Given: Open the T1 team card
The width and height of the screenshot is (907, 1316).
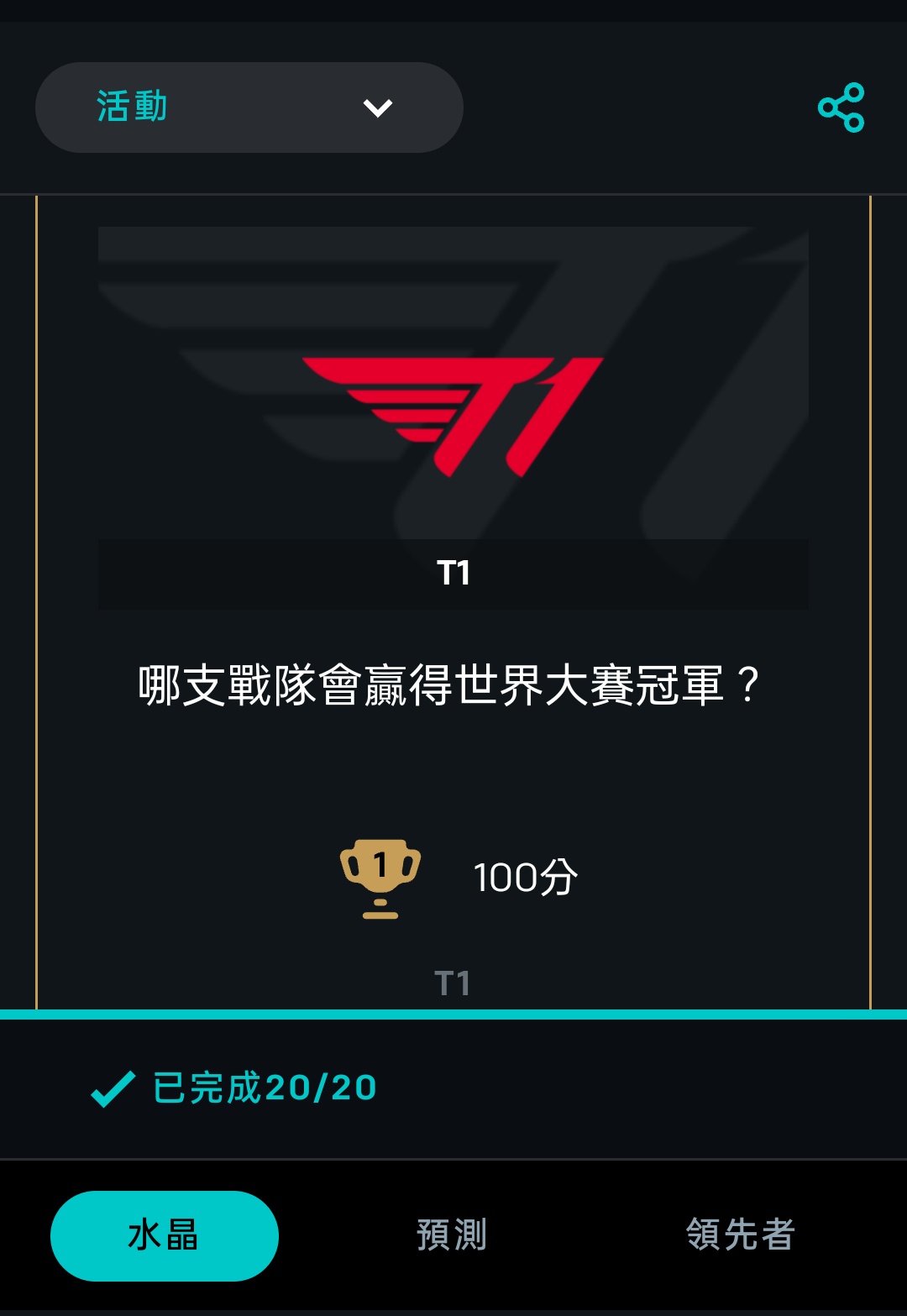Looking at the screenshot, I should coord(453,417).
